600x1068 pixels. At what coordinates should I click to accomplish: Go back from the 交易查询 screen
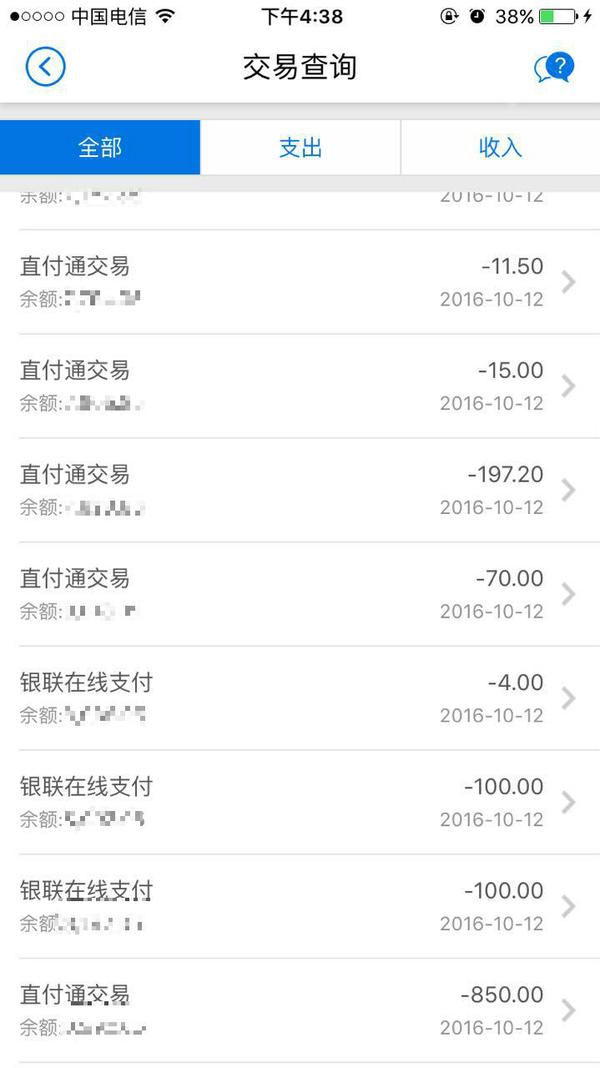(45, 67)
